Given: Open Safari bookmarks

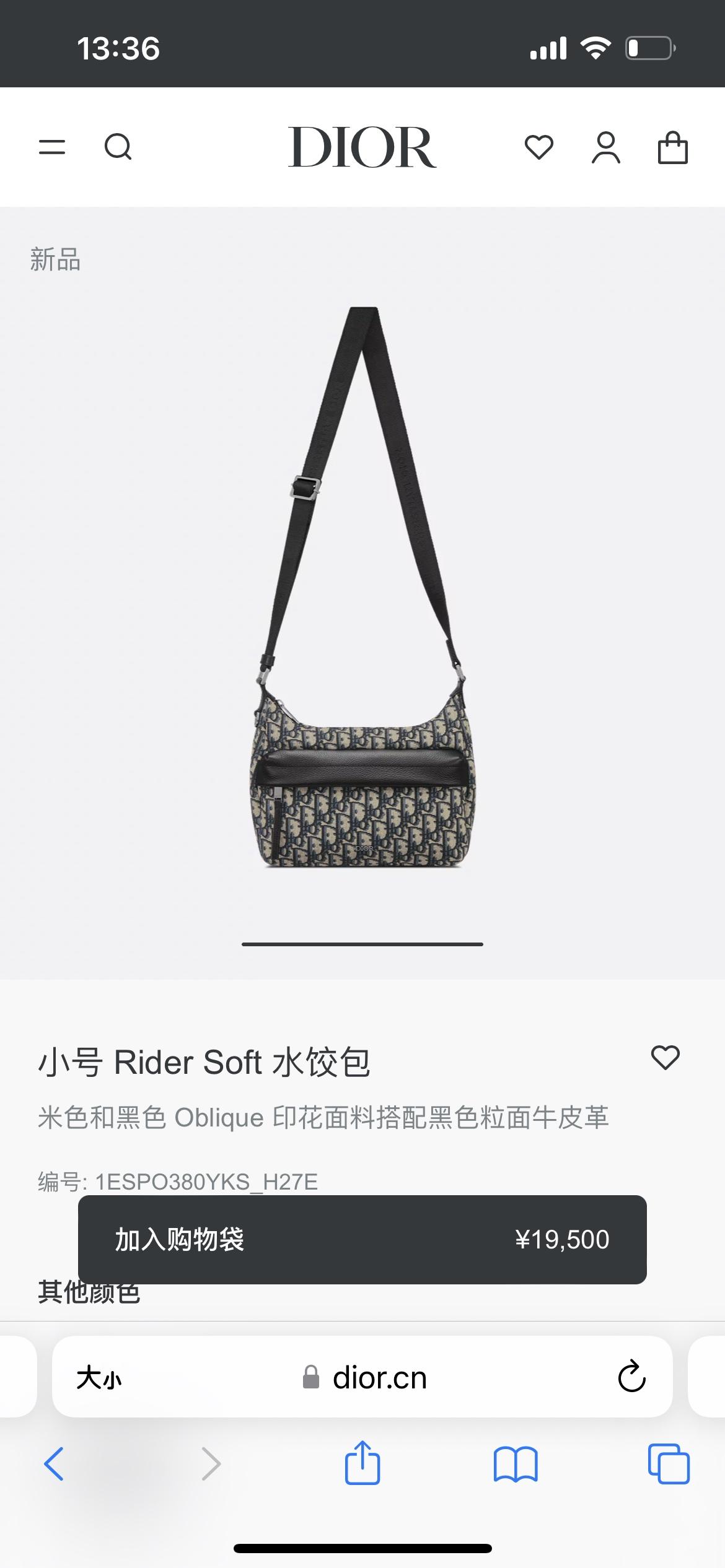Looking at the screenshot, I should [516, 1464].
